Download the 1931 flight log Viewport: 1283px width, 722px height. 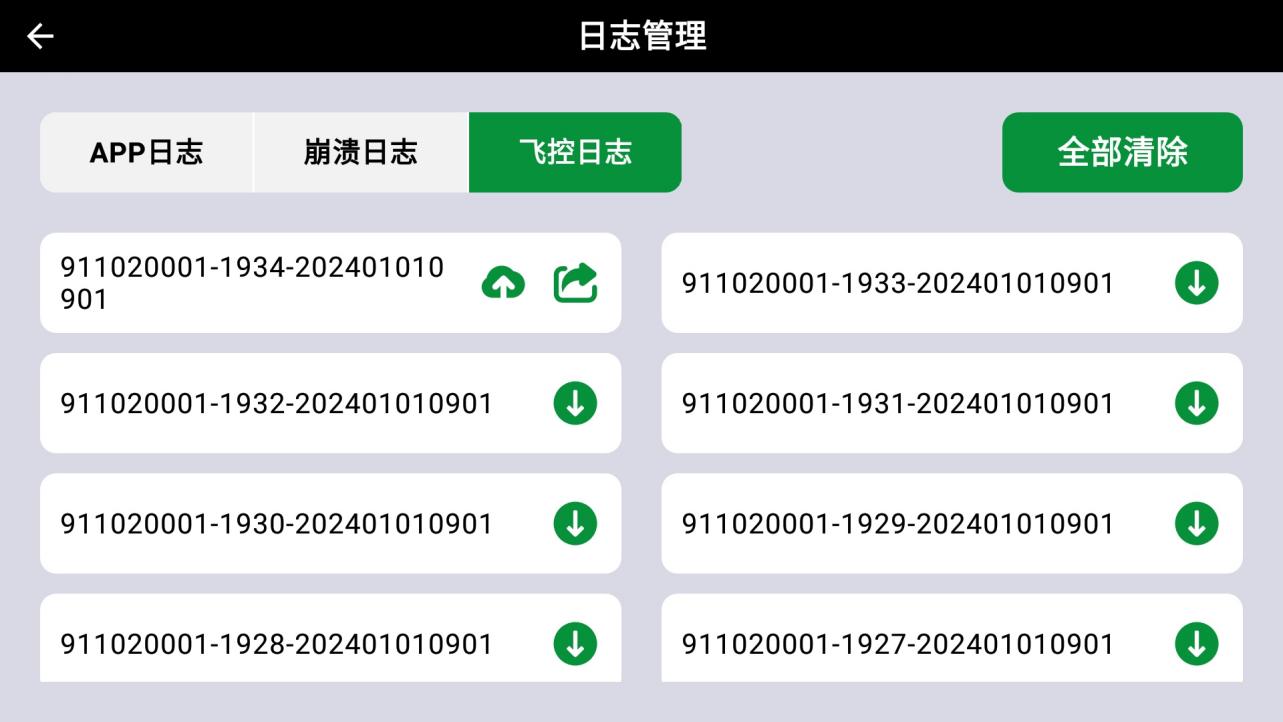pos(1197,403)
